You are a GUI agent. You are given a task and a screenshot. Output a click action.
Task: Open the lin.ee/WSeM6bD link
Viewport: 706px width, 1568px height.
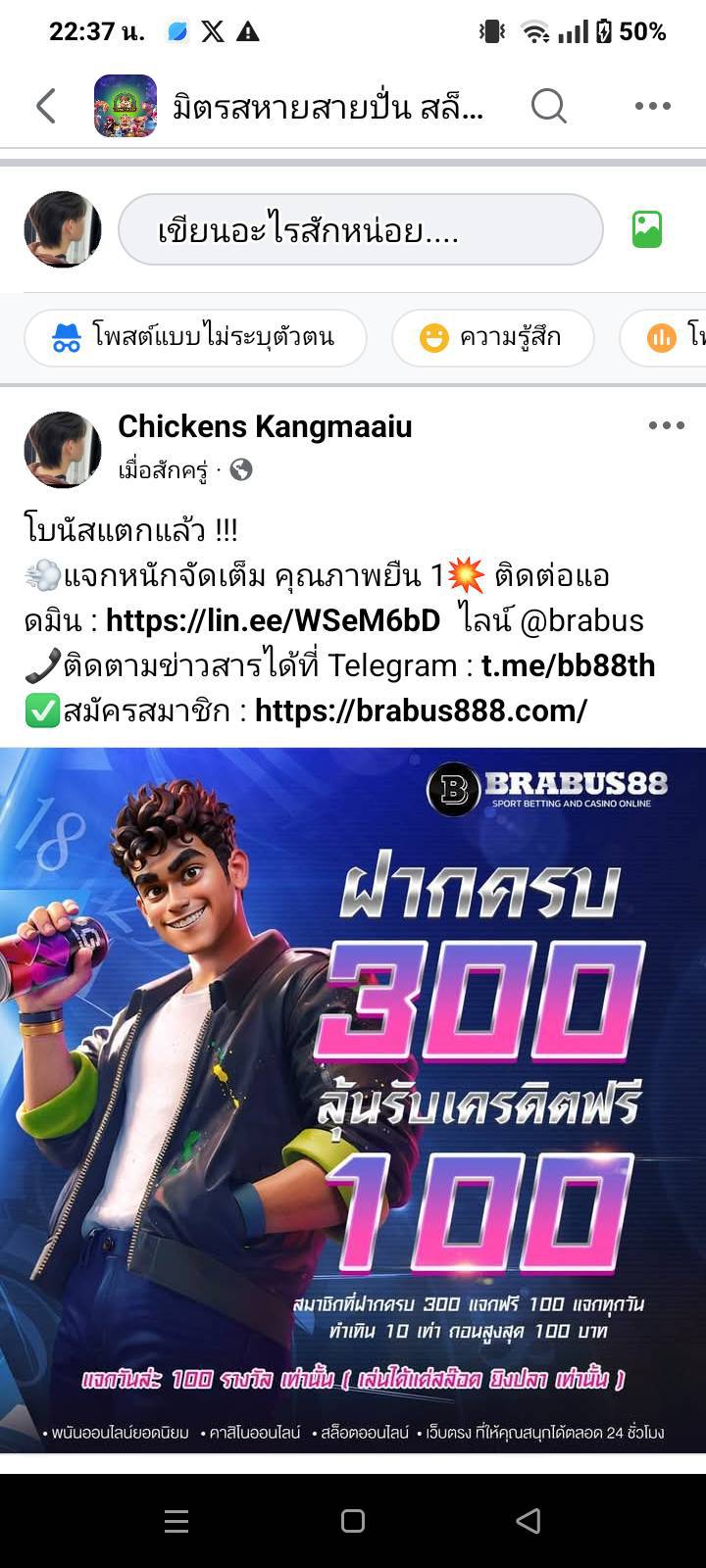[x=273, y=620]
